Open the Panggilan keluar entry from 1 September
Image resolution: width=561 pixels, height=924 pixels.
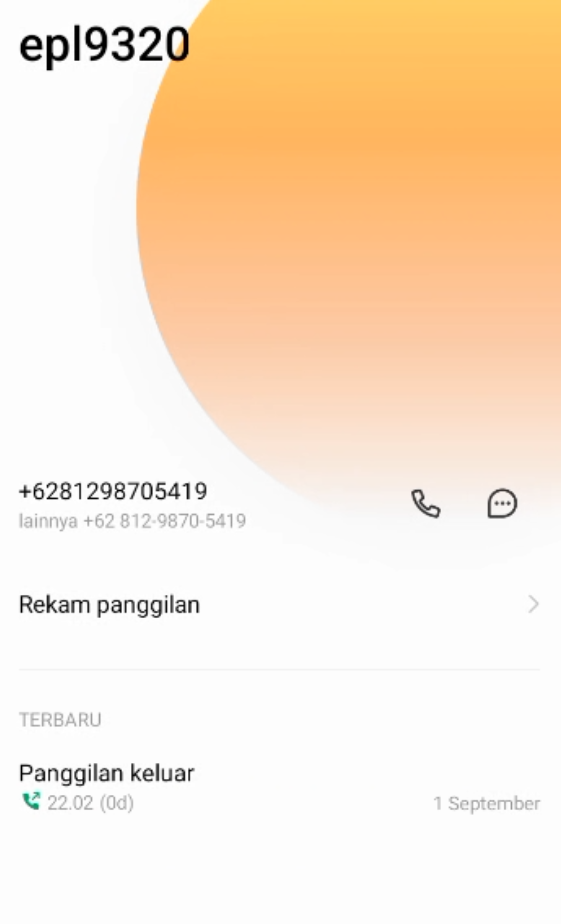(279, 787)
